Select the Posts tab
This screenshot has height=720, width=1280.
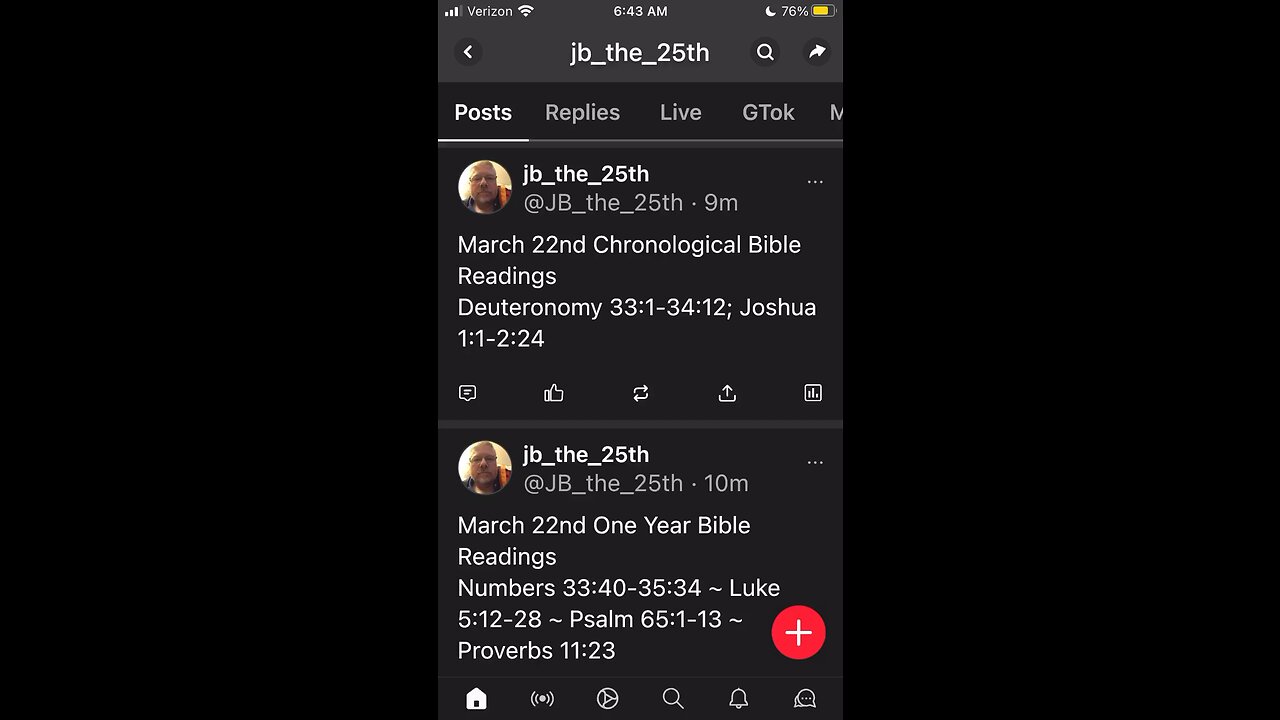tap(483, 113)
